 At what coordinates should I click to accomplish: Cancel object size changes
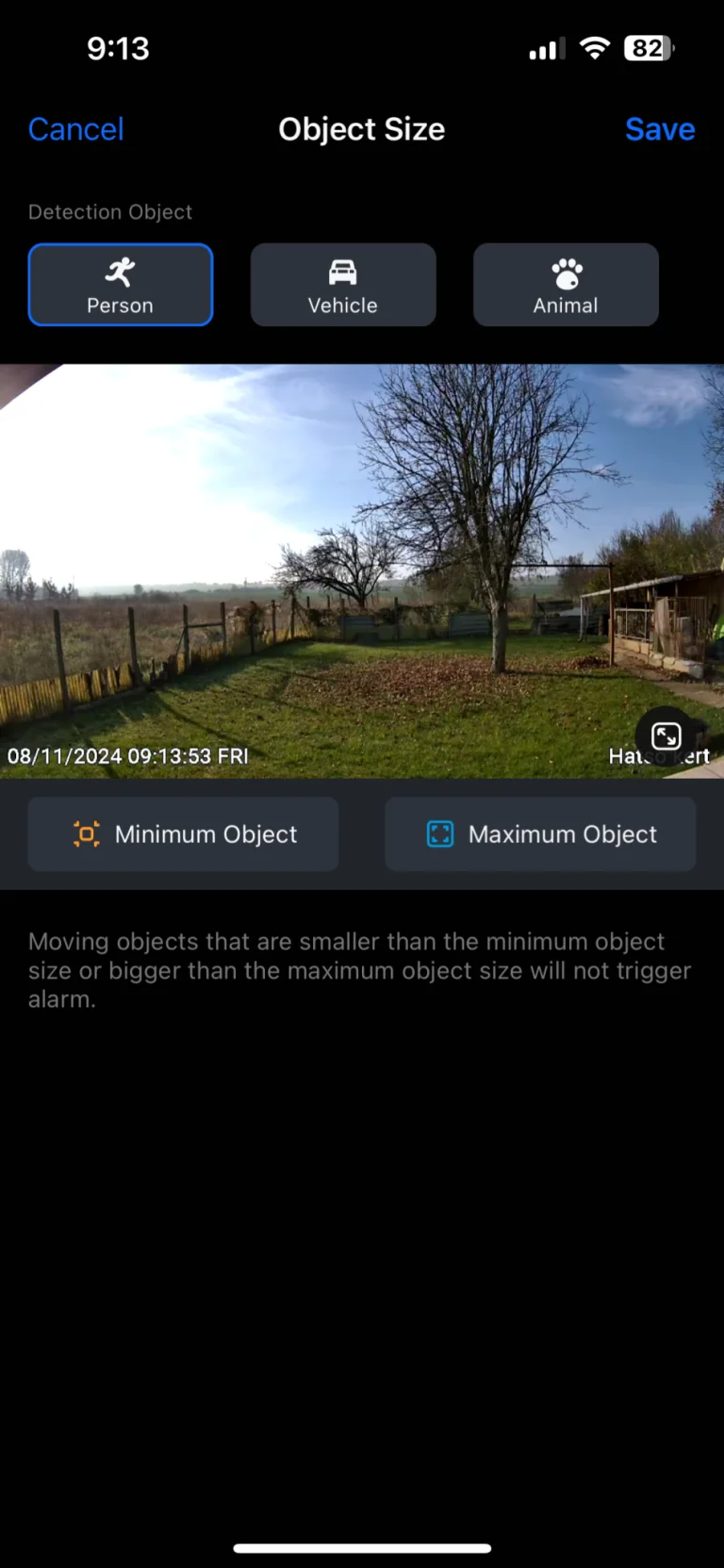(x=75, y=129)
